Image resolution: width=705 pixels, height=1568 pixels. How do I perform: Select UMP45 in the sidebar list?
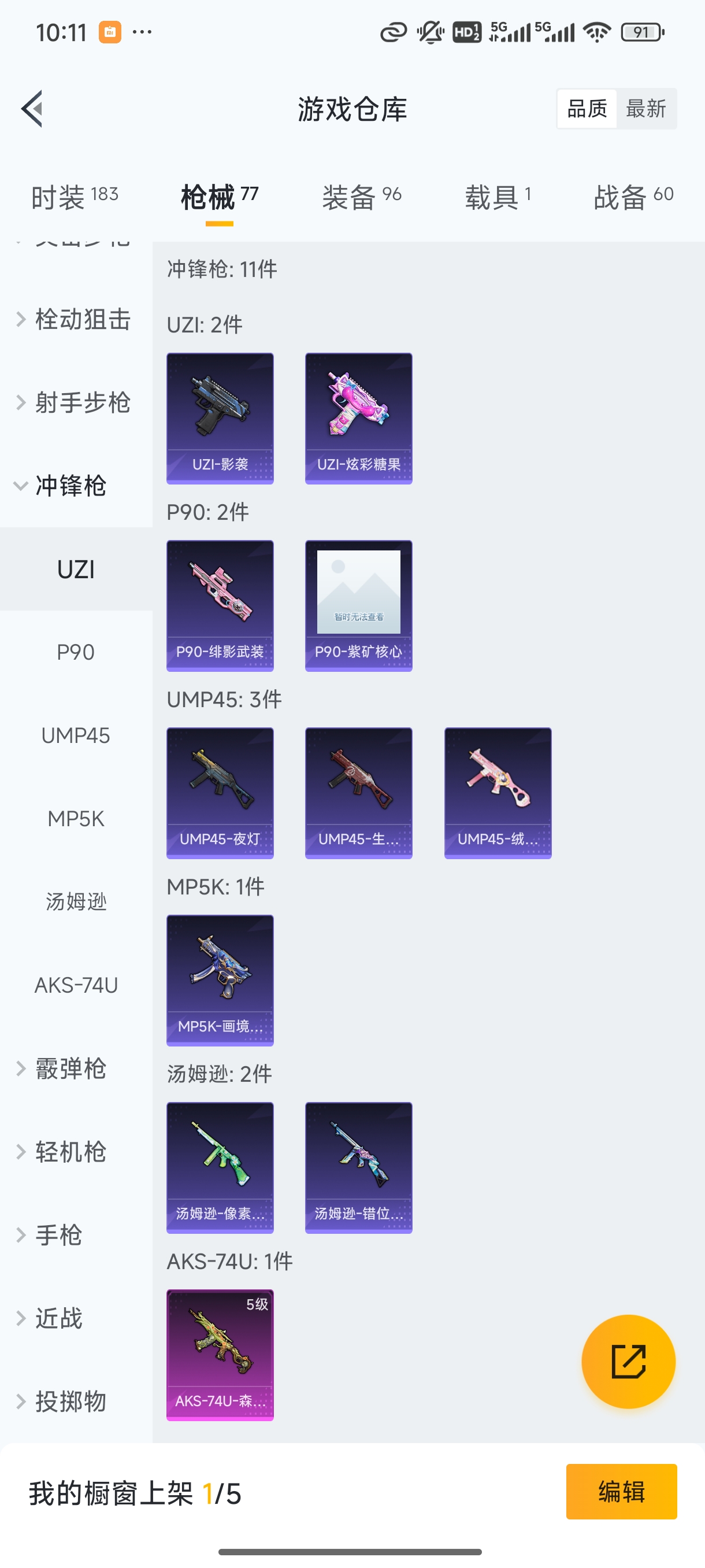click(x=76, y=735)
